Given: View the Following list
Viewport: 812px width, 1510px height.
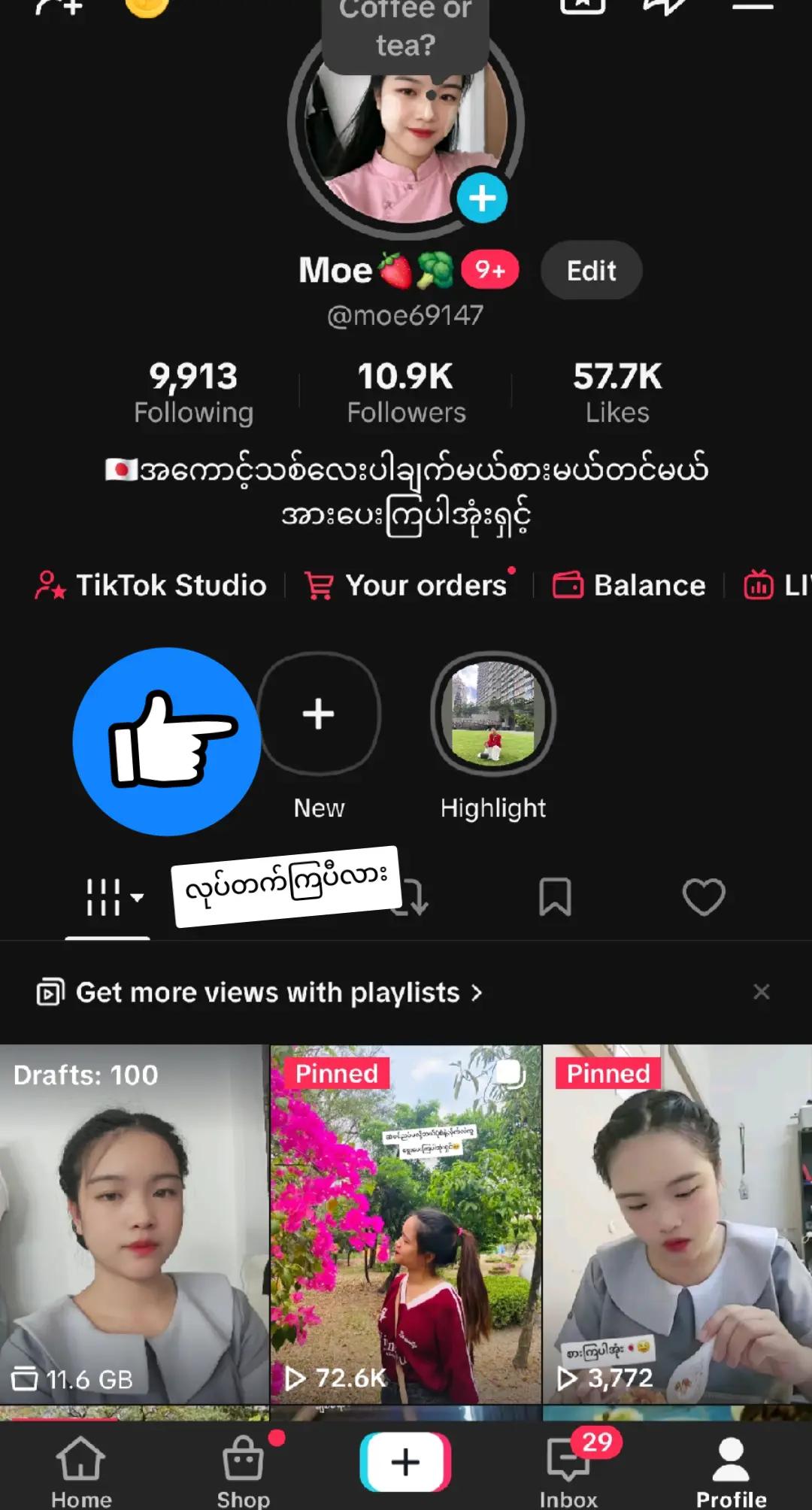Looking at the screenshot, I should [x=193, y=393].
